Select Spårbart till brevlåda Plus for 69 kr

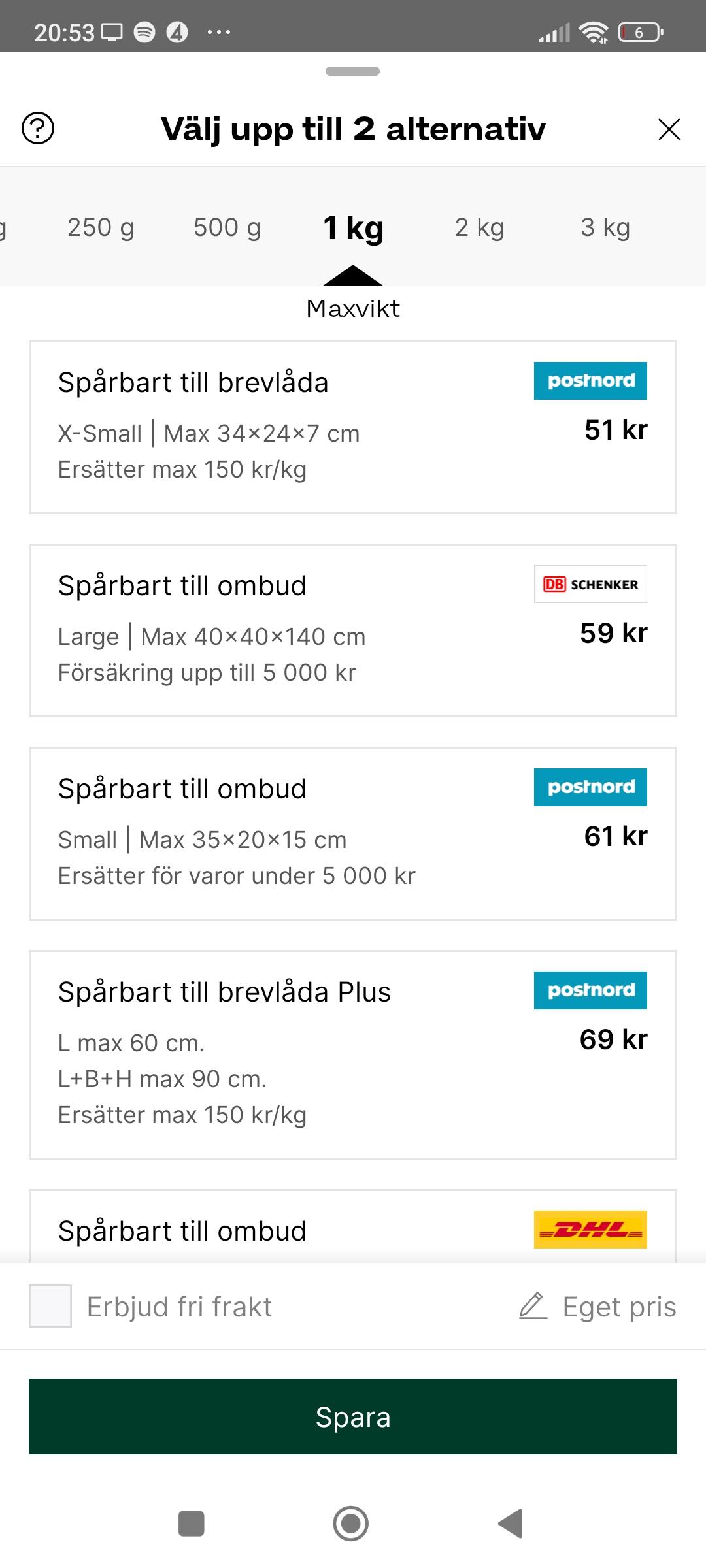point(353,1054)
